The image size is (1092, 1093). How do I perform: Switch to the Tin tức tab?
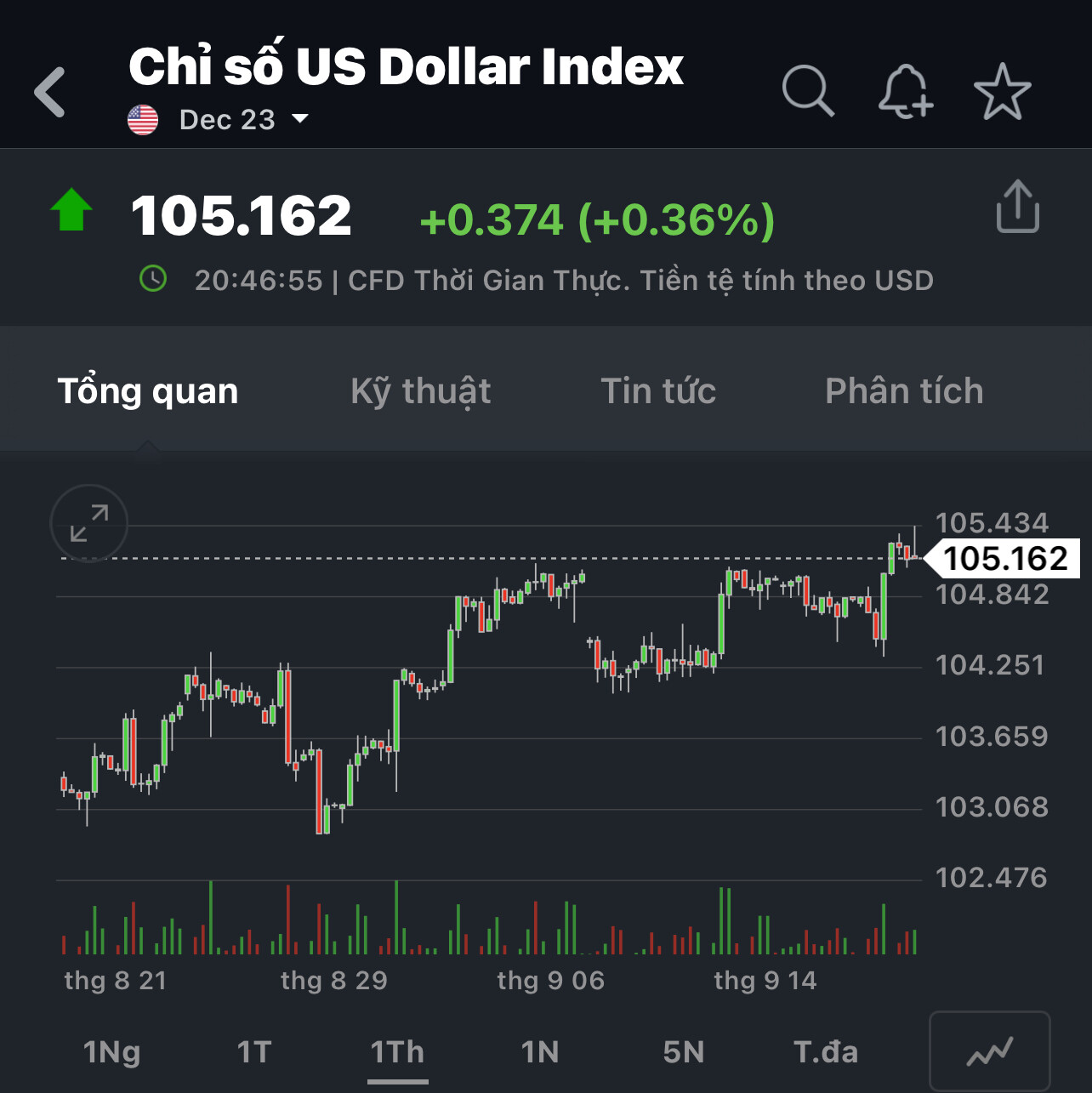(658, 391)
